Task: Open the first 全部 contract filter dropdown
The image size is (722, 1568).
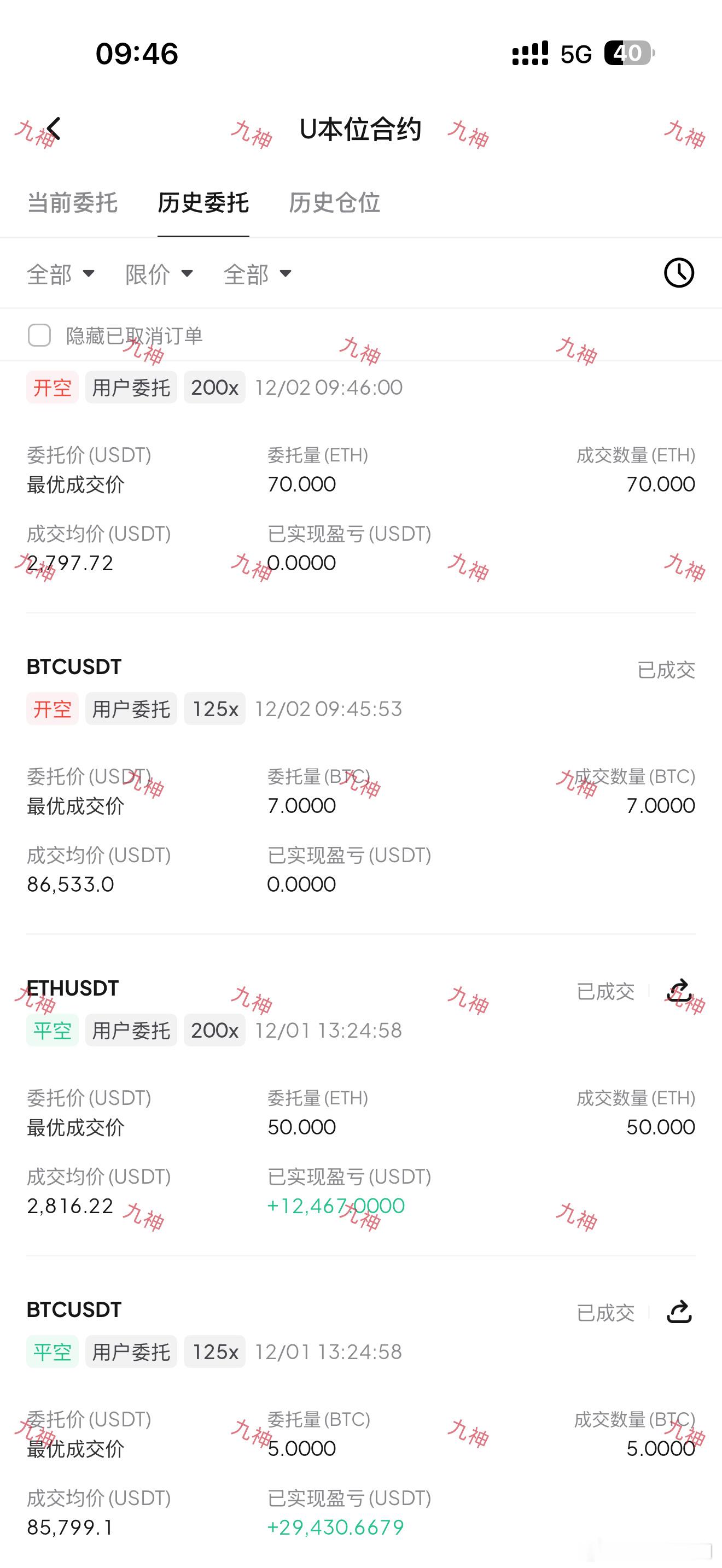Action: tap(61, 274)
